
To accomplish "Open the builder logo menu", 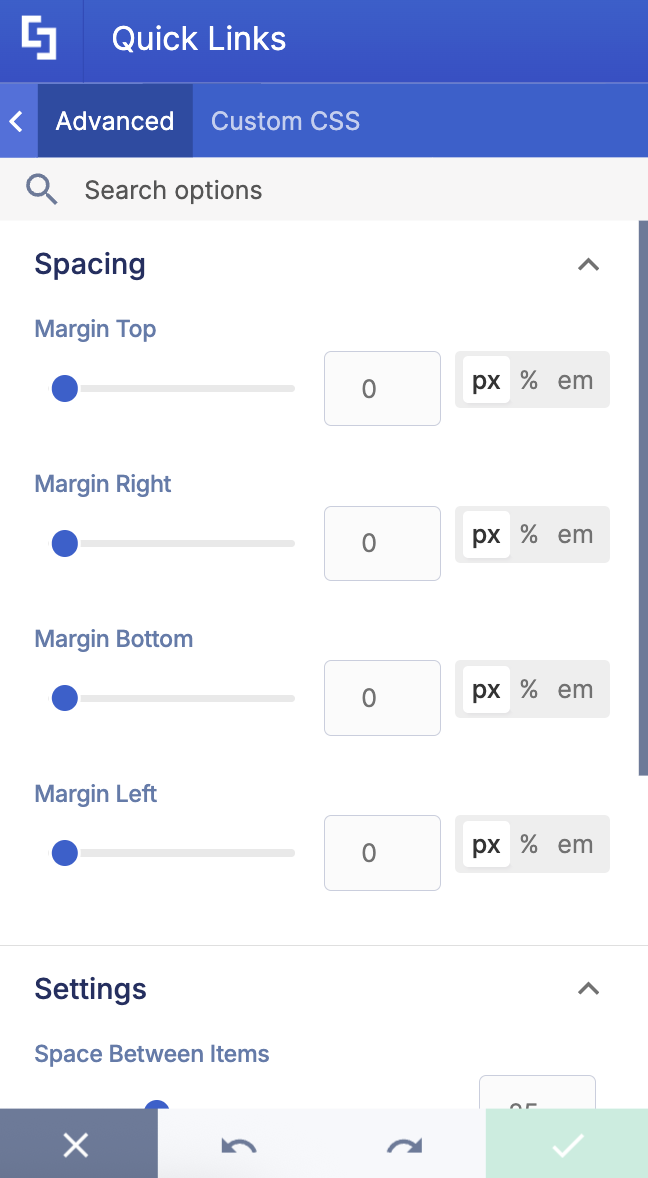I will click(x=40, y=40).
